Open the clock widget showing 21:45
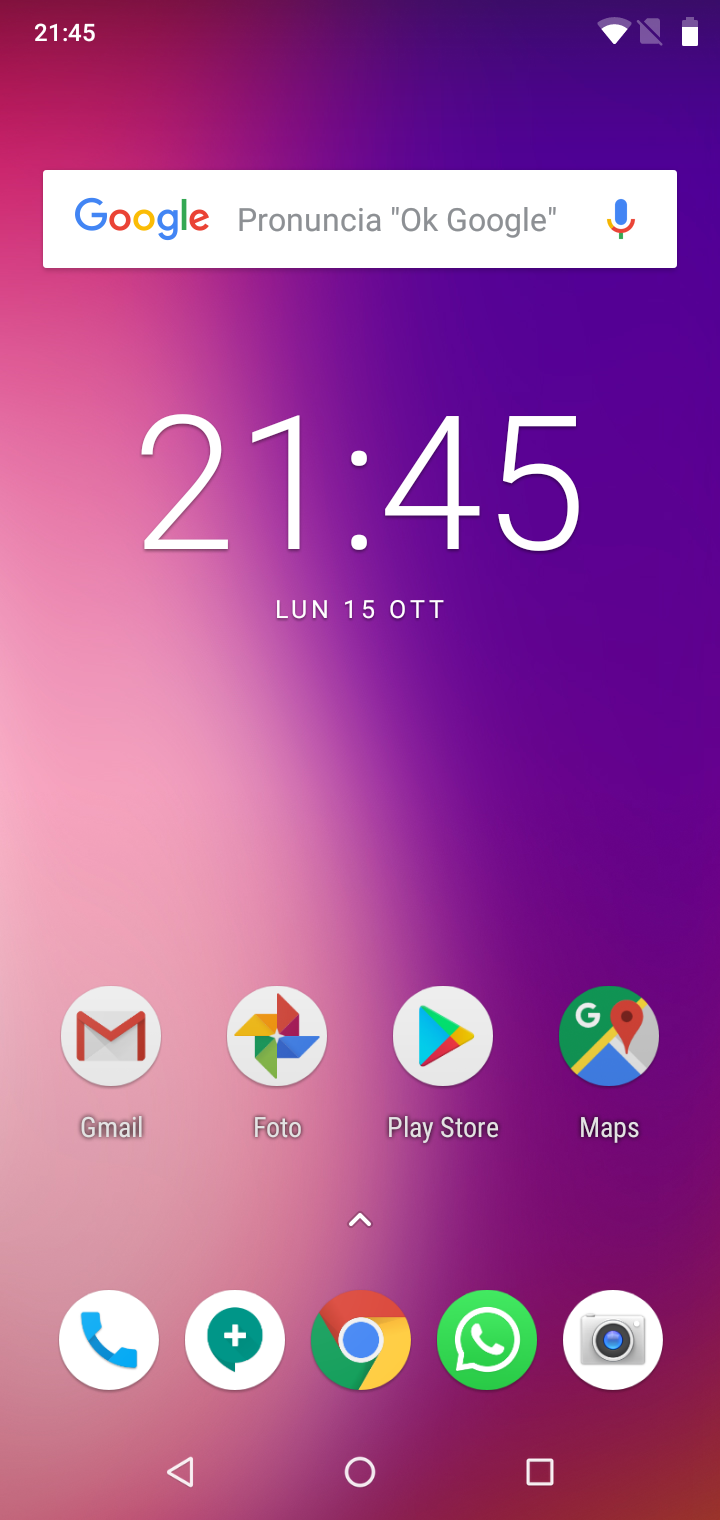Viewport: 720px width, 1520px height. (x=360, y=482)
